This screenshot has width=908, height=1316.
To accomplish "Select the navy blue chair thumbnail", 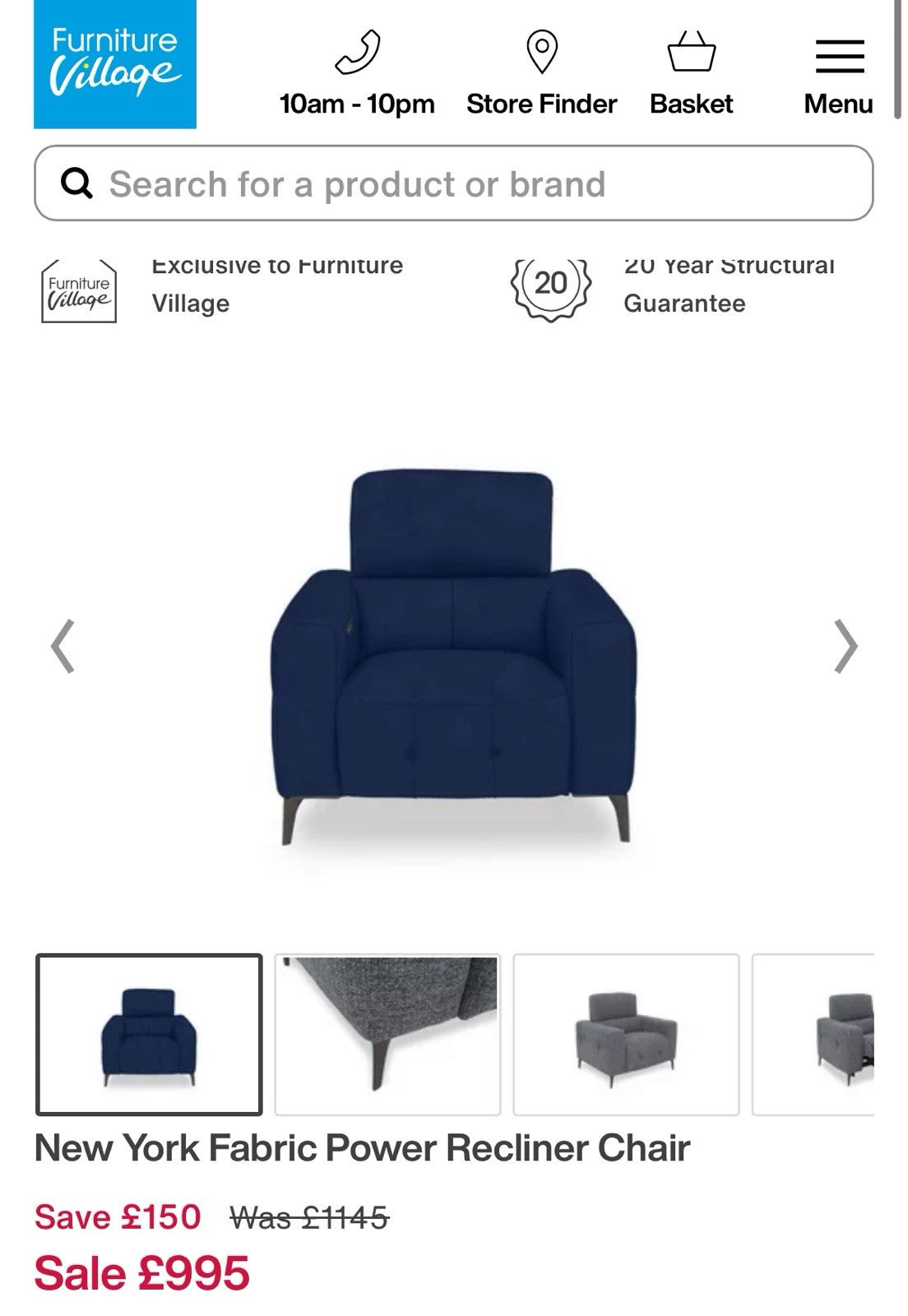I will [149, 1034].
